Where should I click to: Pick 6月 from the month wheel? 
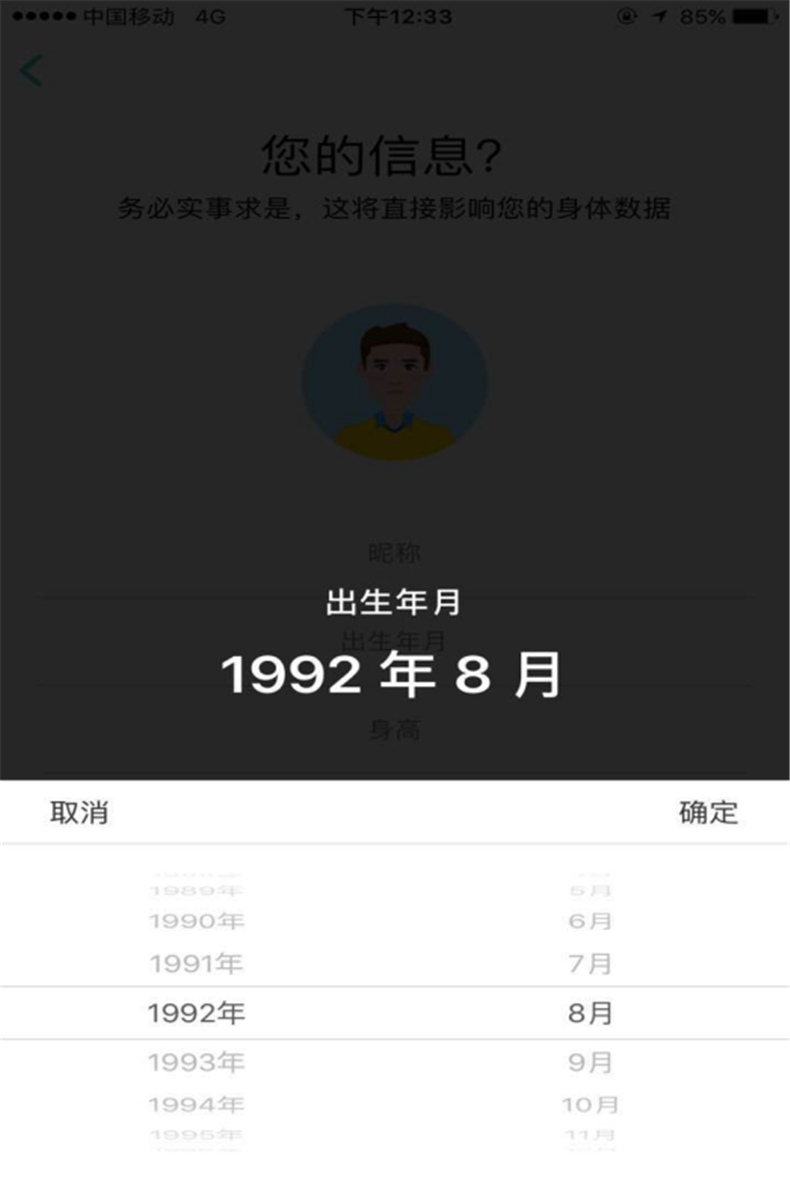[x=590, y=921]
